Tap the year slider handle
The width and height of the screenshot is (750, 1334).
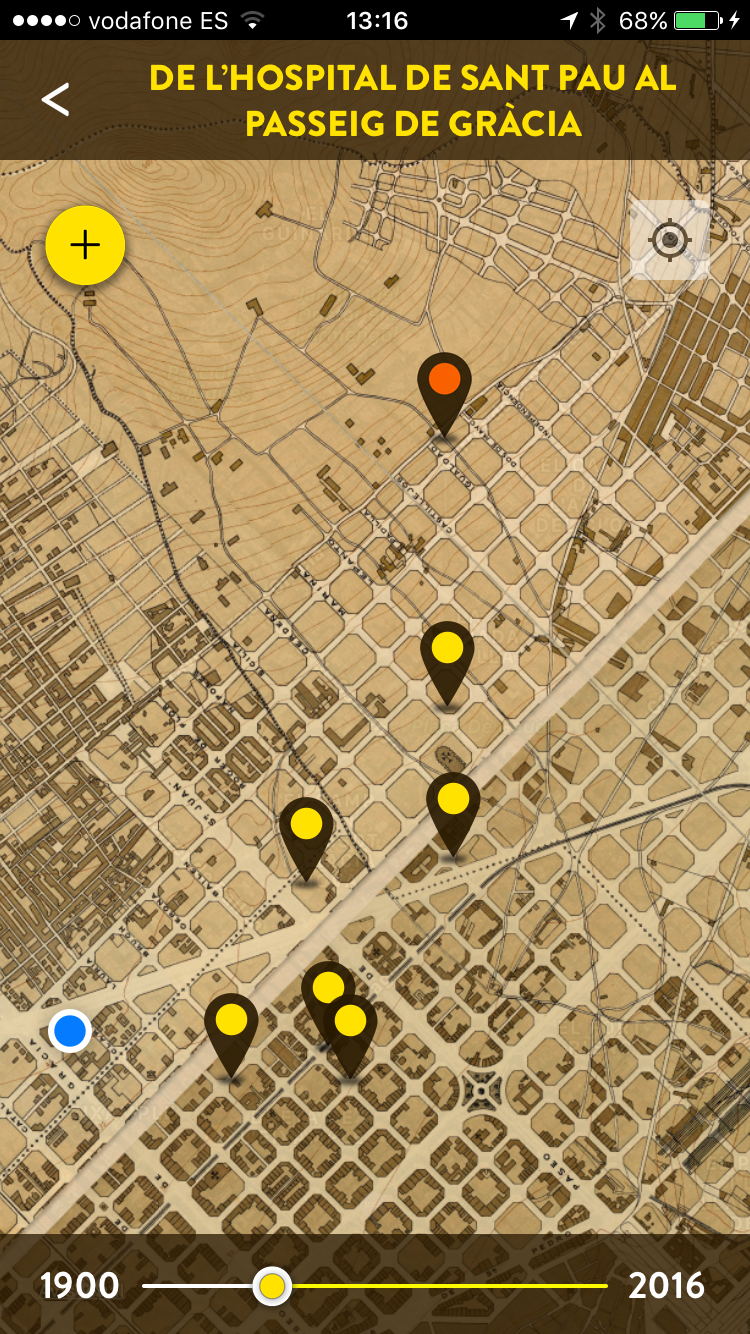pos(272,1286)
